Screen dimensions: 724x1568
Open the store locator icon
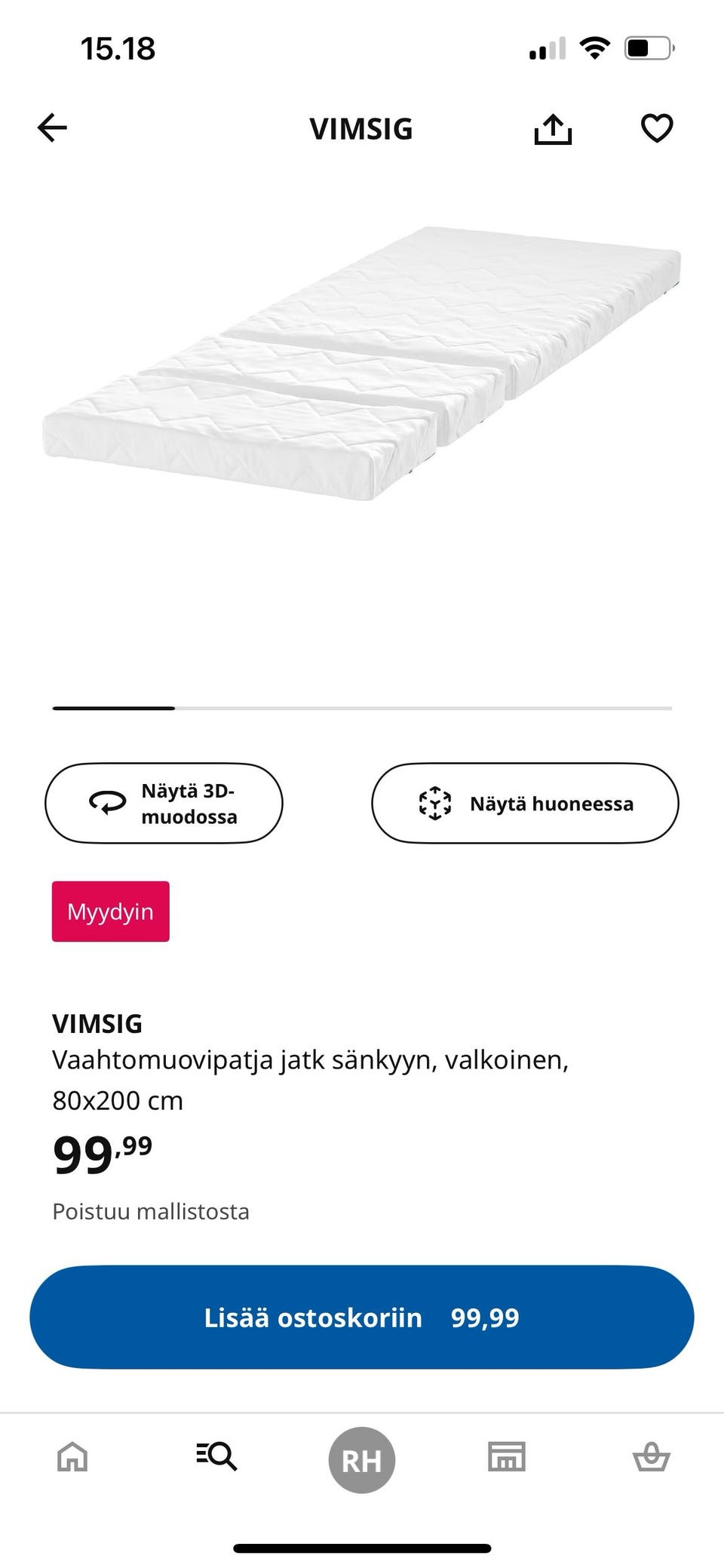[507, 1457]
